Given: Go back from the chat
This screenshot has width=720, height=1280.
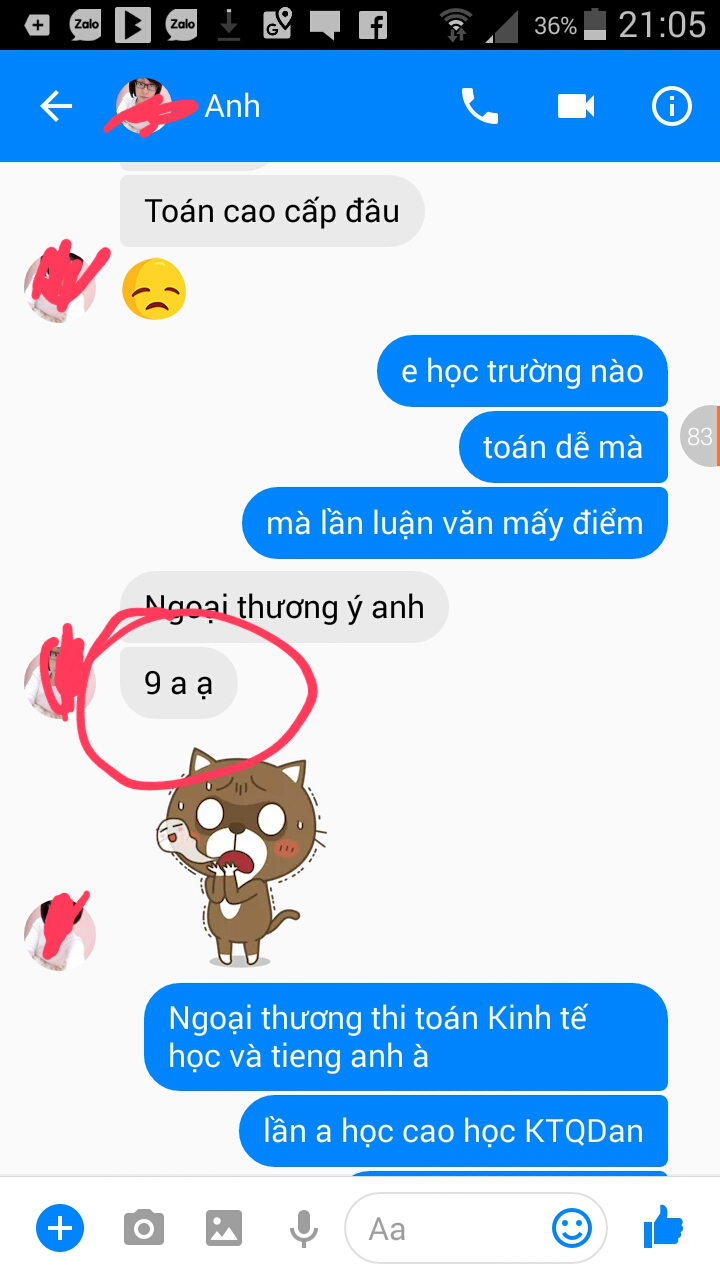Looking at the screenshot, I should [56, 106].
